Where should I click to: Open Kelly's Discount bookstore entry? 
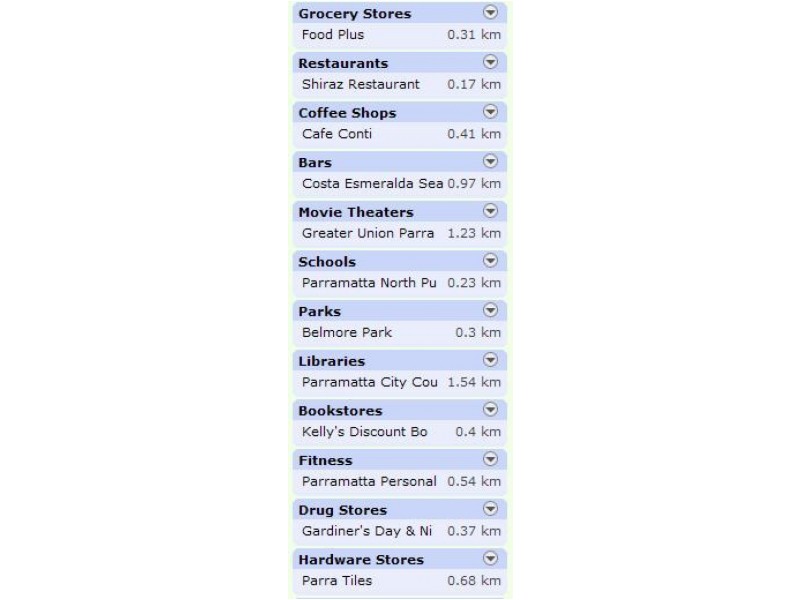364,432
